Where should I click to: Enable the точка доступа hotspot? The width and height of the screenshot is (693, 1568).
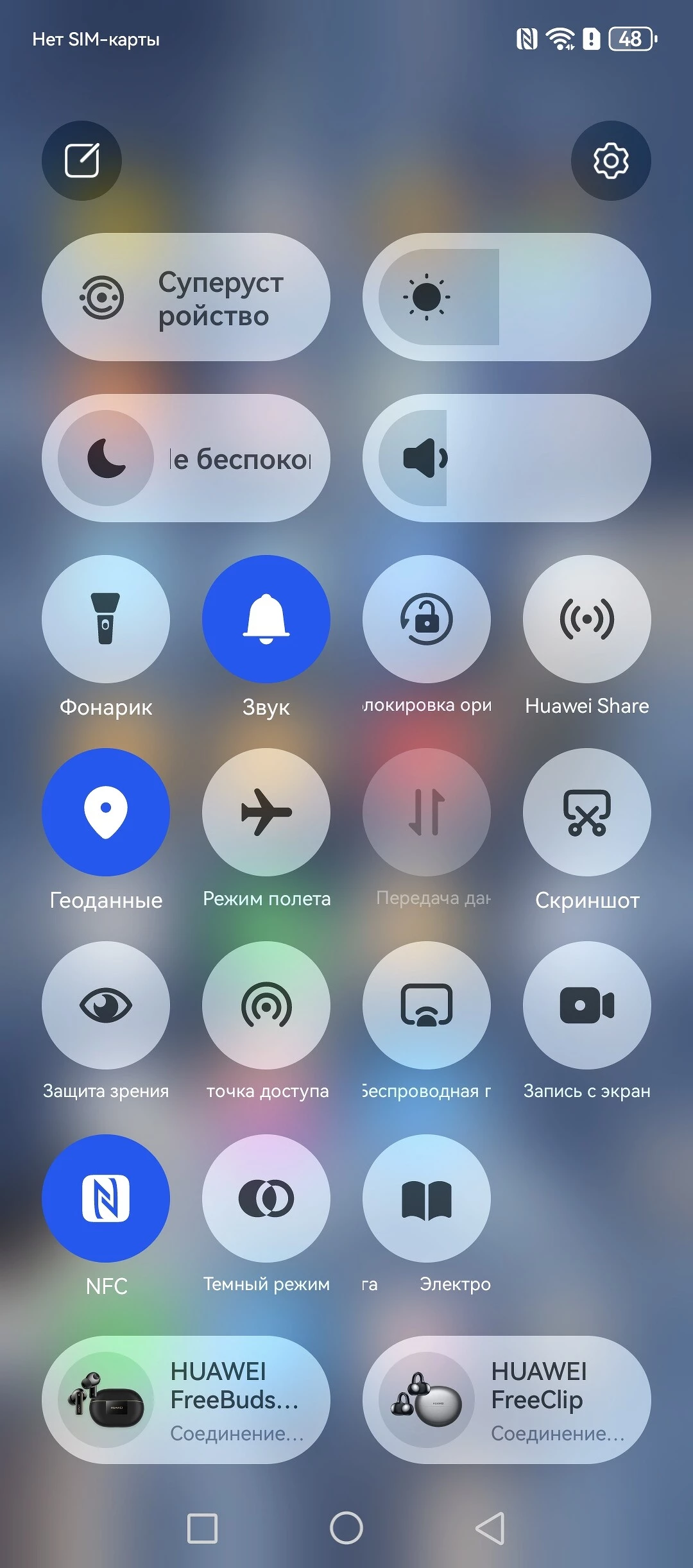coord(266,1005)
